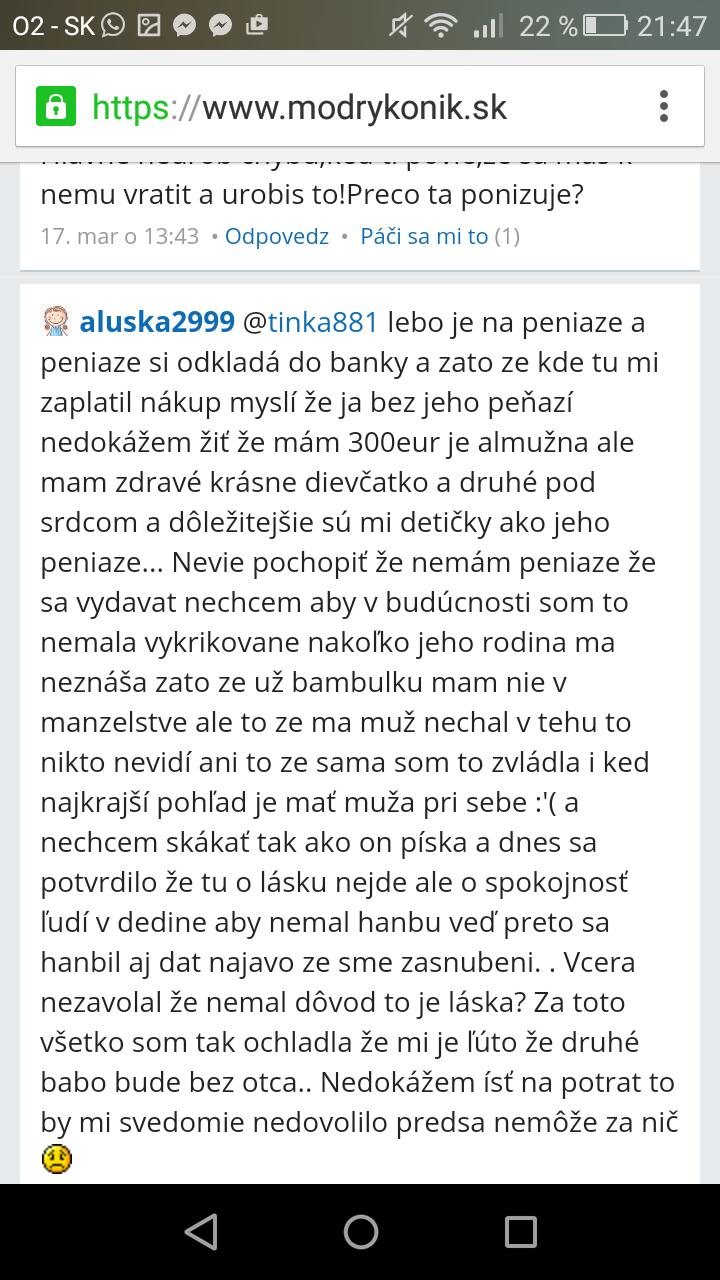Viewport: 720px width, 1280px height.
Task: Tap the Odpovedz reply link
Action: [x=277, y=237]
